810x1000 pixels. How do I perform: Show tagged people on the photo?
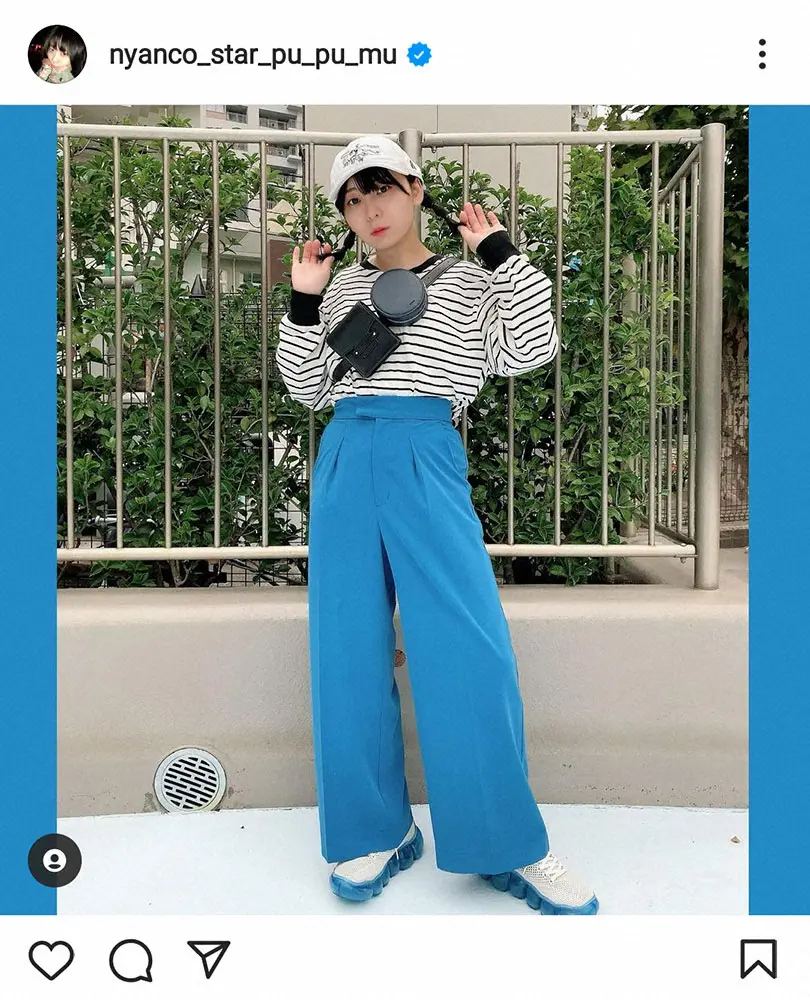coord(55,860)
